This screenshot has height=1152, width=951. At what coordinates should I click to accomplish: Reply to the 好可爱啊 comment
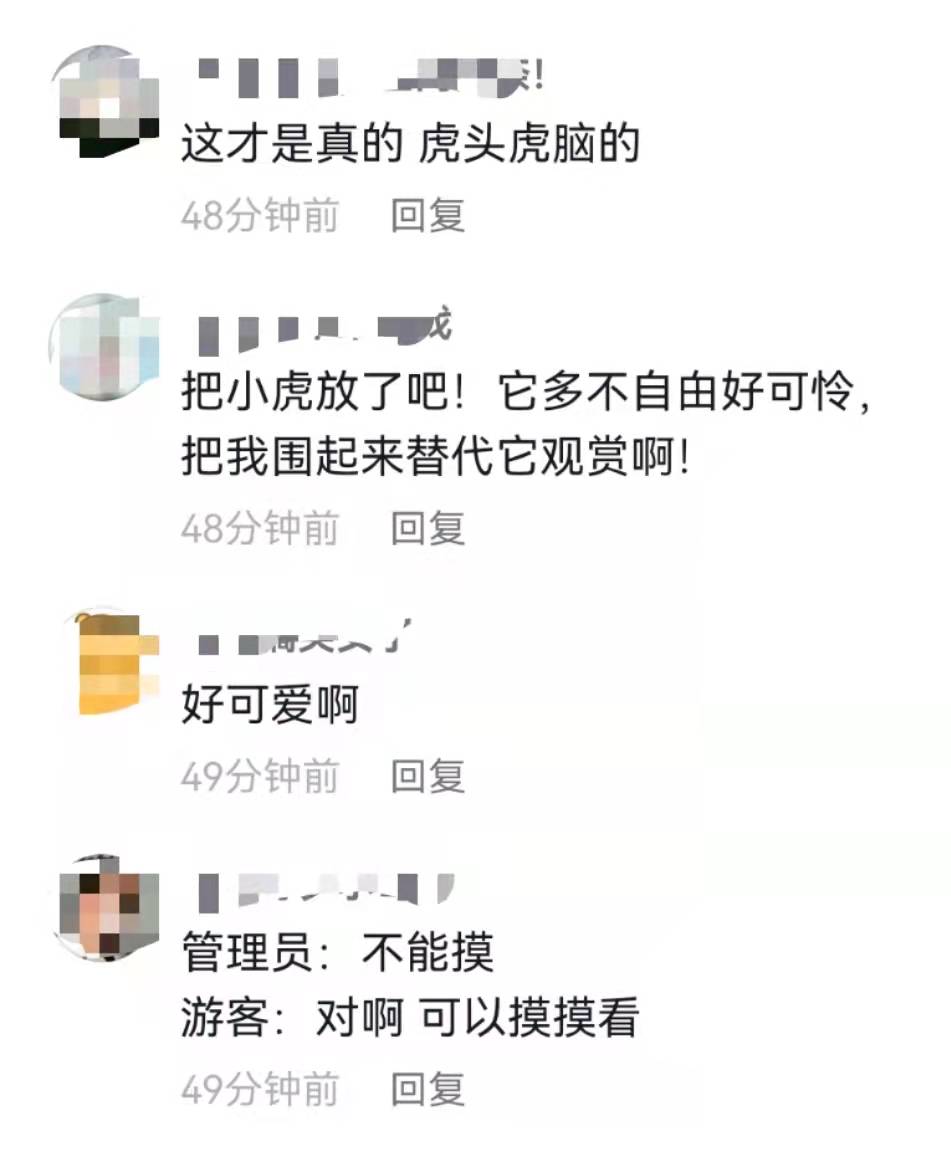(x=427, y=776)
